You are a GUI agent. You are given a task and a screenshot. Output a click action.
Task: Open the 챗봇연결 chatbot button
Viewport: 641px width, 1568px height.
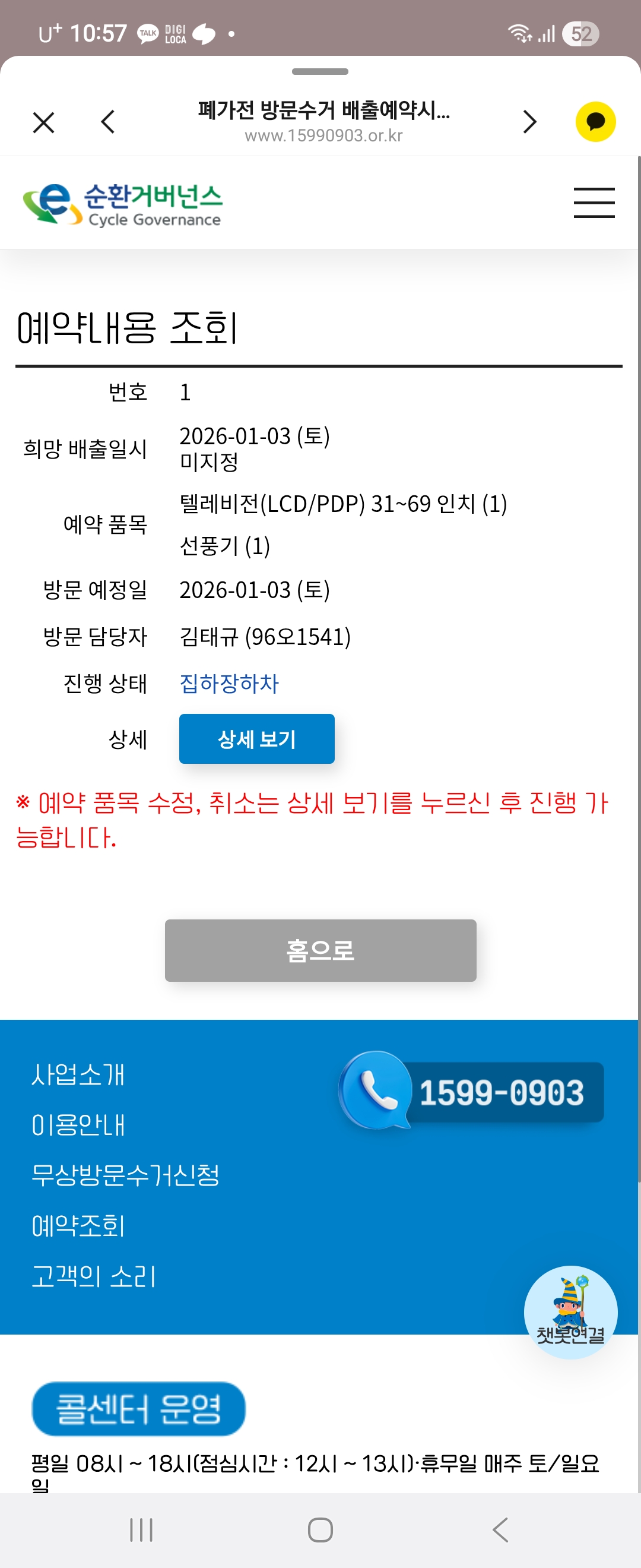[x=570, y=1313]
